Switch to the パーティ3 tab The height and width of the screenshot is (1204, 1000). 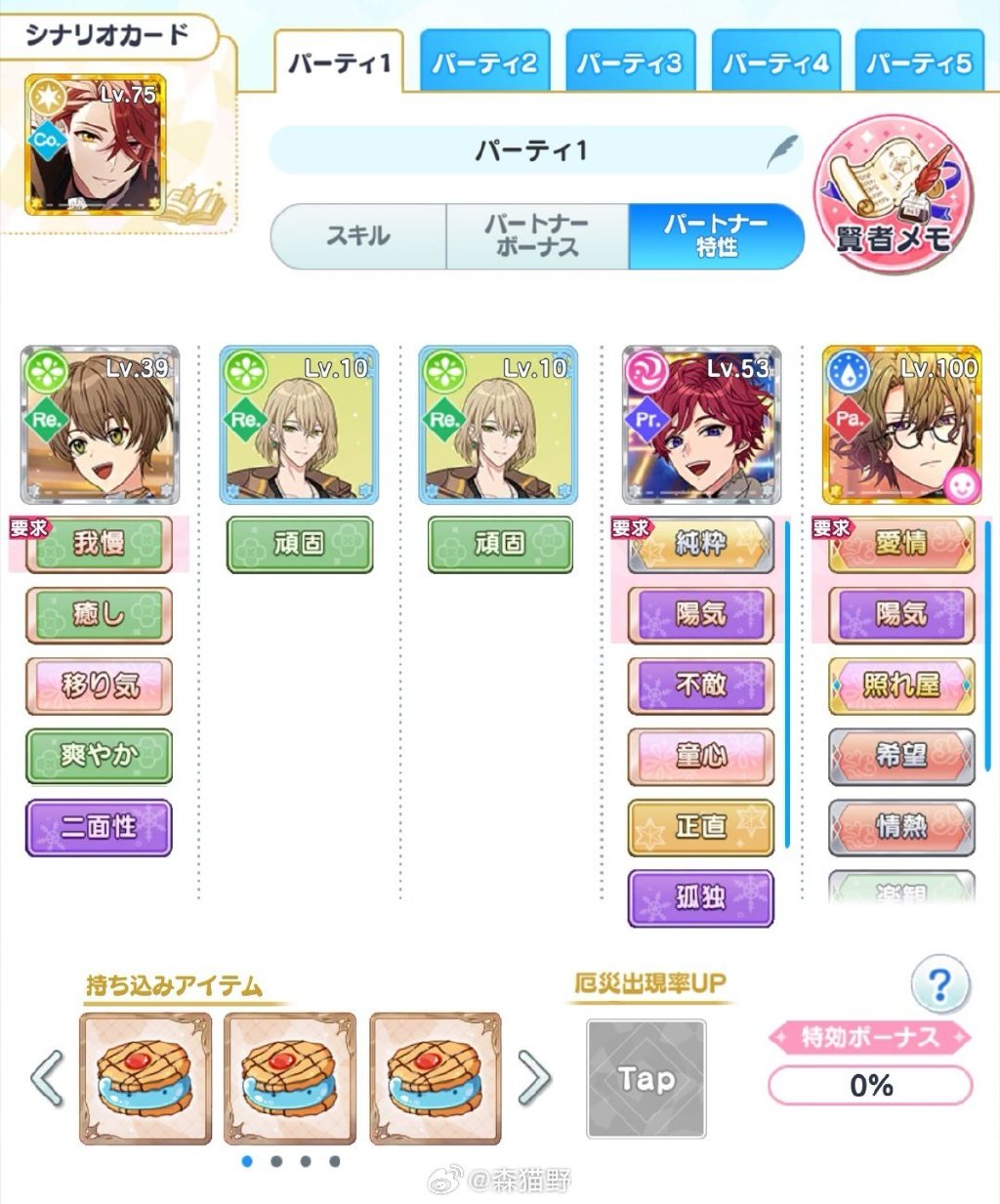point(630,62)
